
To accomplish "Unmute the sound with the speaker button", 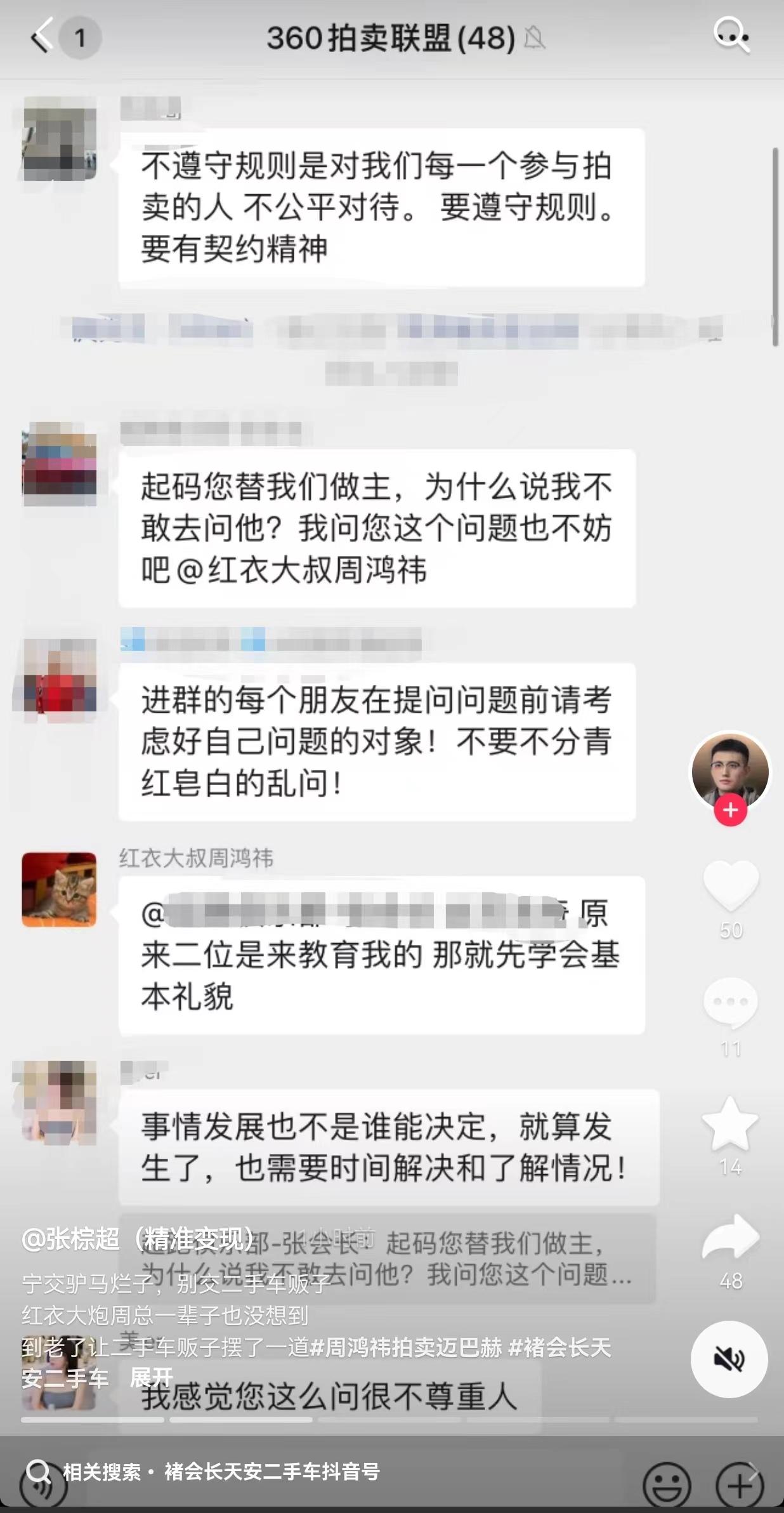I will 729,1359.
